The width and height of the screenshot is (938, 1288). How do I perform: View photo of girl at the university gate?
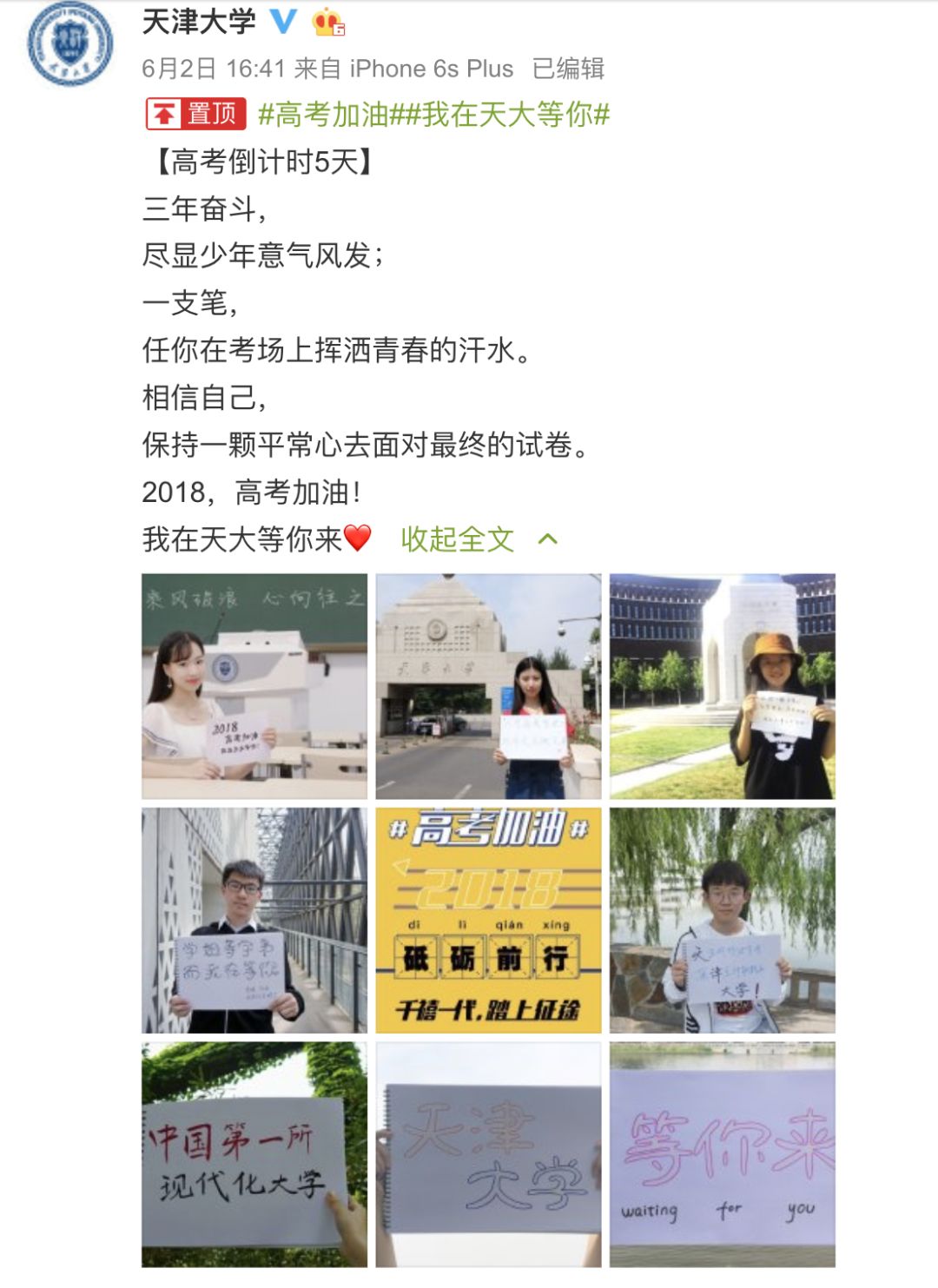pos(488,686)
